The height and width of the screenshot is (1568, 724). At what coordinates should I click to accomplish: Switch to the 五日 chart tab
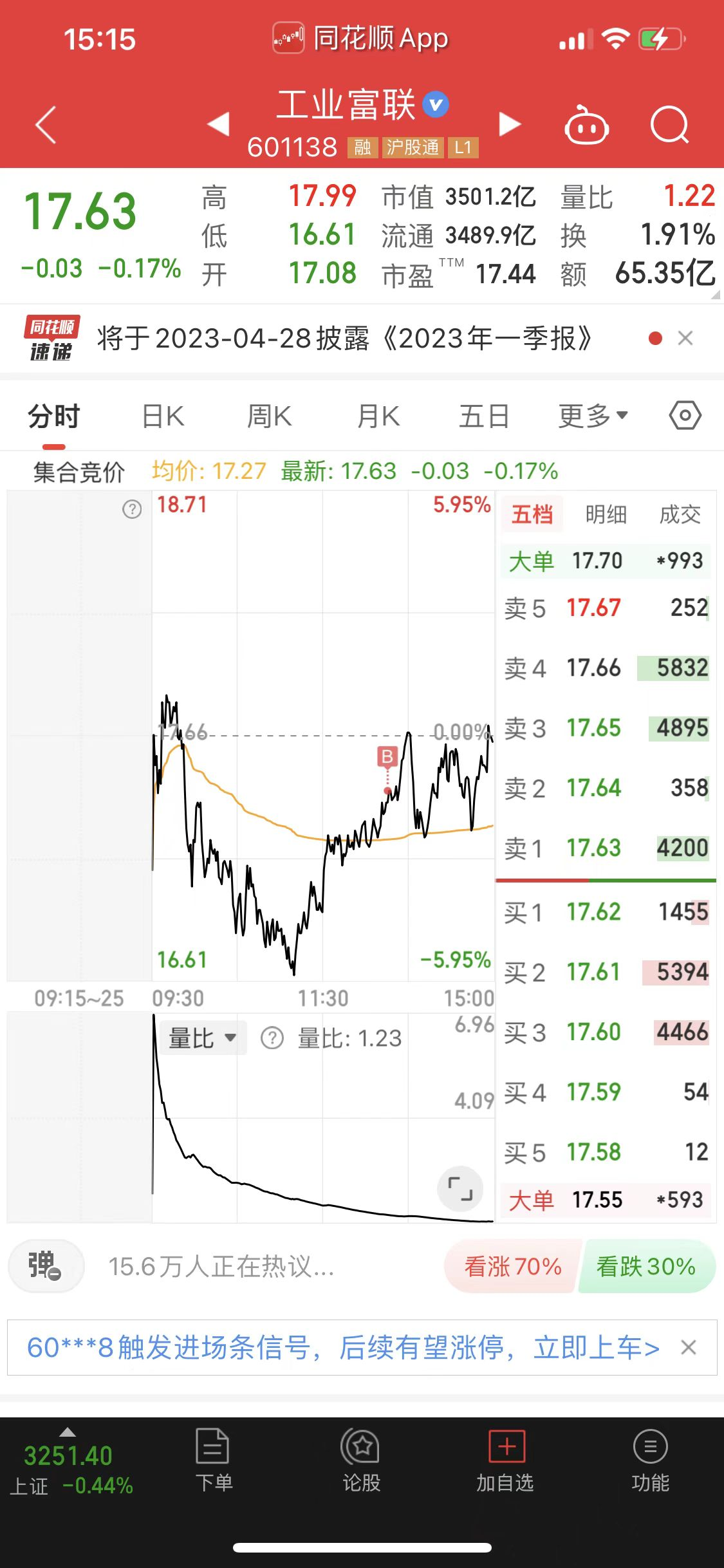coord(484,416)
